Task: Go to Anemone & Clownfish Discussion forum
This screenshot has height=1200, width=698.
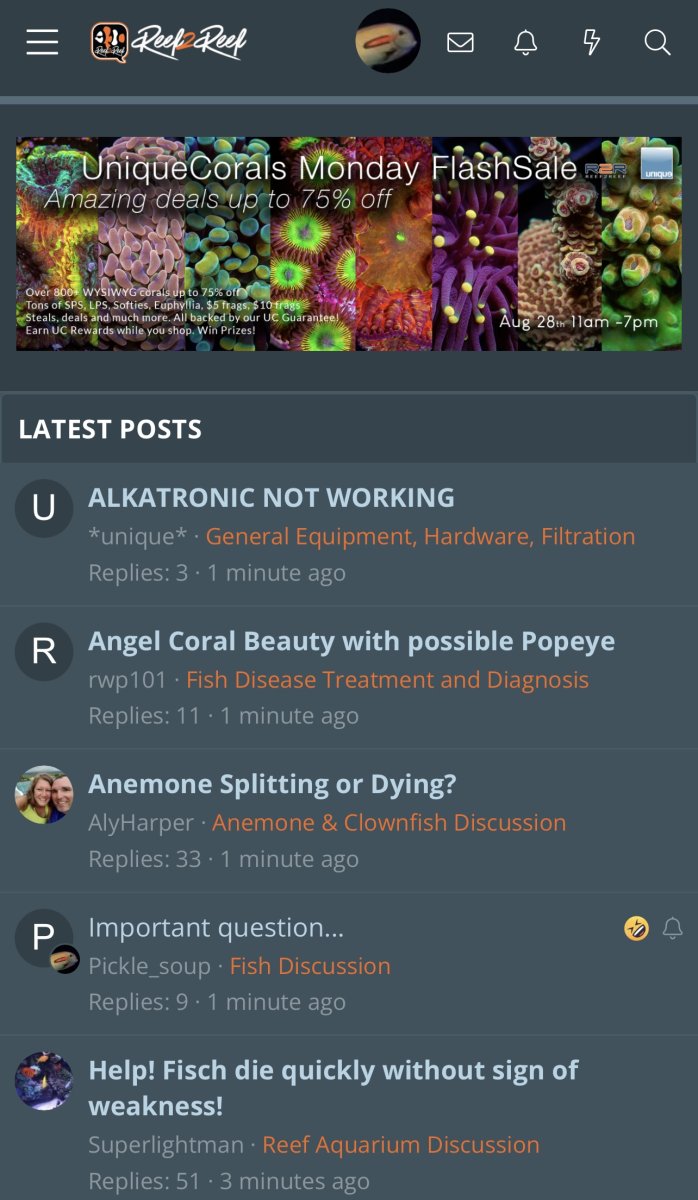Action: pos(389,823)
